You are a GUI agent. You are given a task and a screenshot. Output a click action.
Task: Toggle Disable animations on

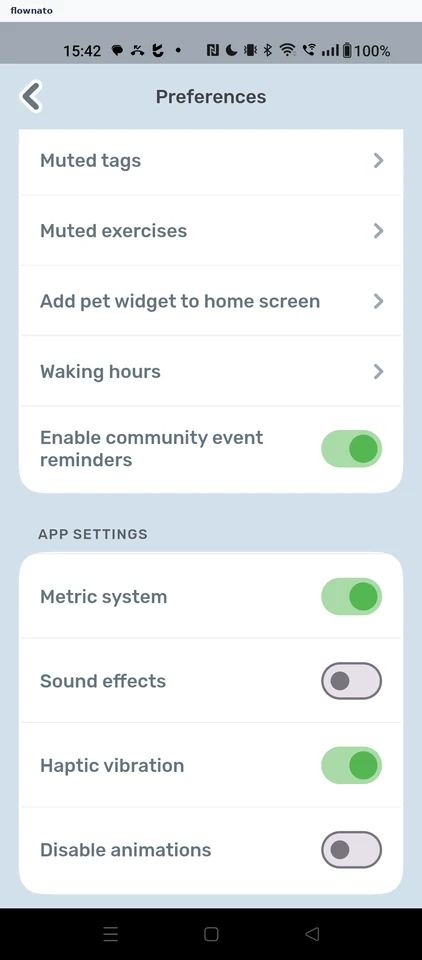352,850
